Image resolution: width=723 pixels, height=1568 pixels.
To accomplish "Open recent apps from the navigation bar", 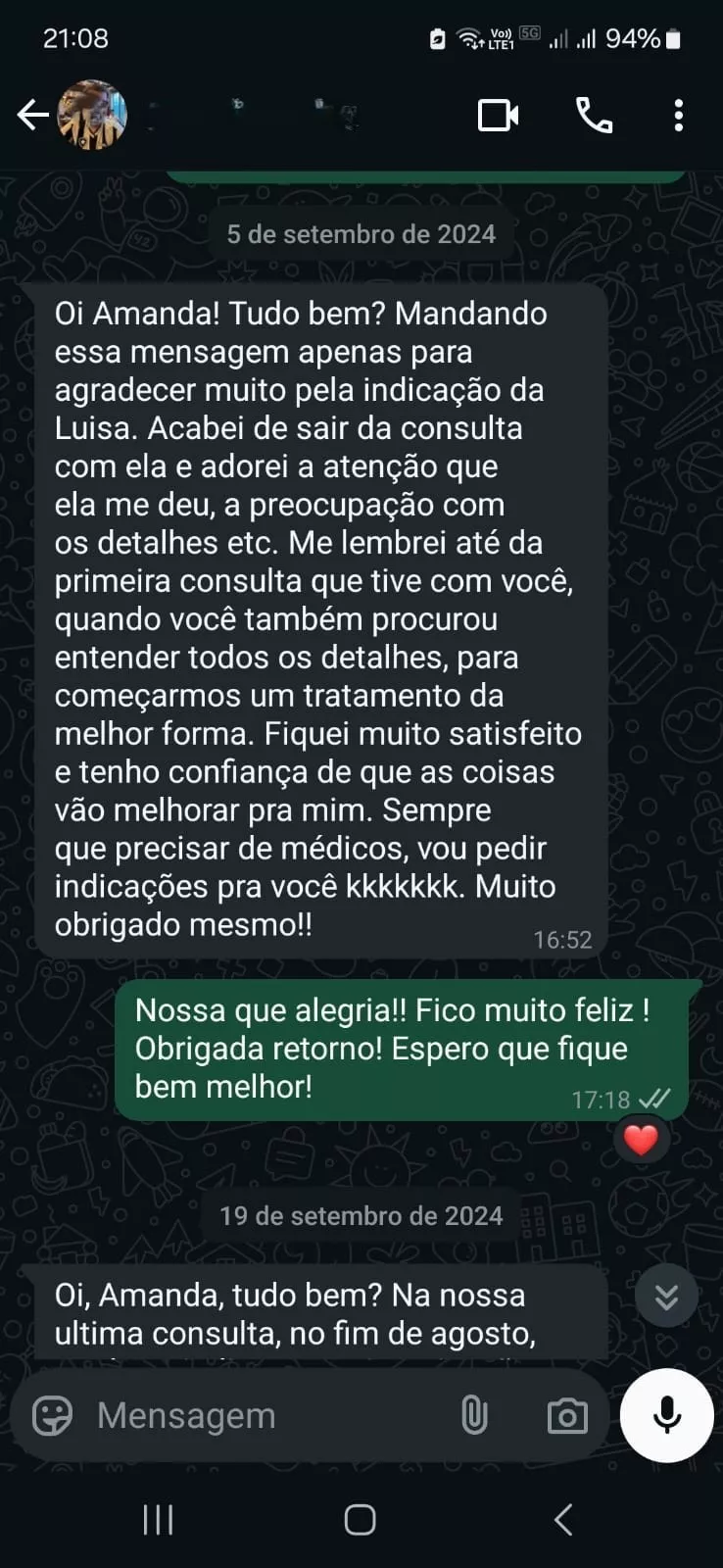I will coord(158,1520).
